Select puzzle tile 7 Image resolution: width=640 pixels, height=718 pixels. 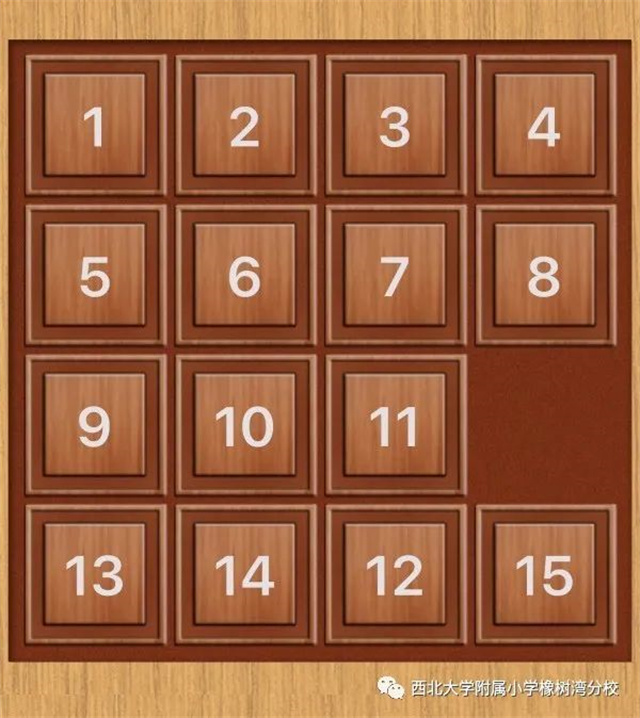pyautogui.click(x=395, y=276)
